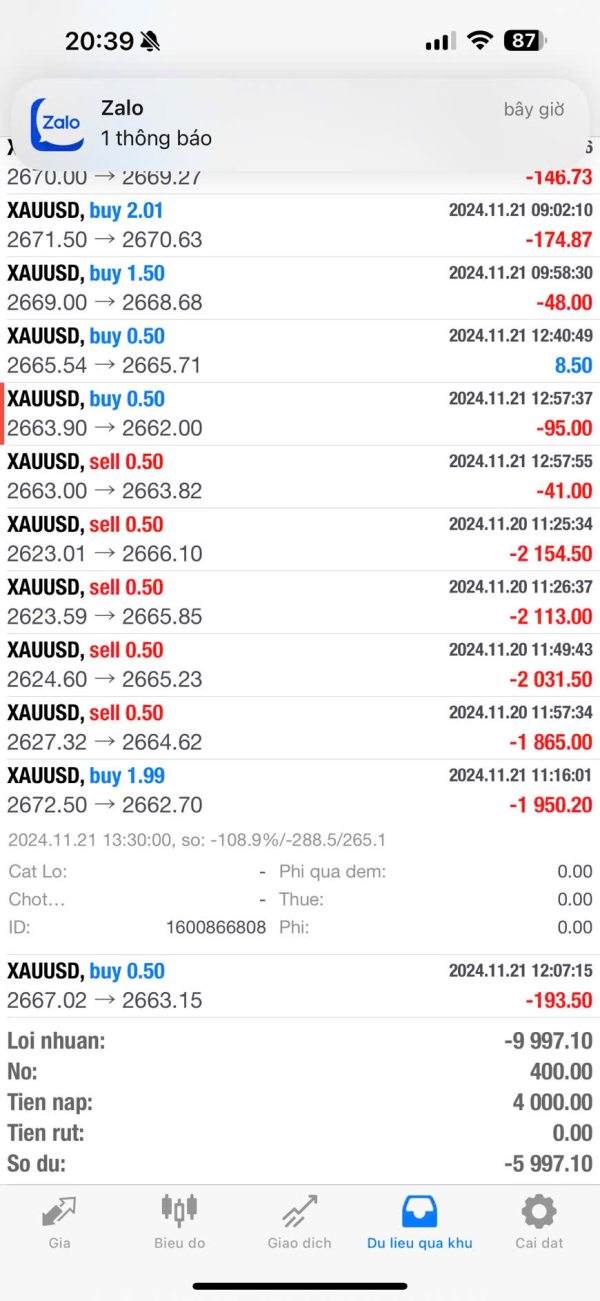Screen dimensions: 600x1301
Task: Expand the buy 0.50 trade at 12:40:49
Action: (300, 351)
